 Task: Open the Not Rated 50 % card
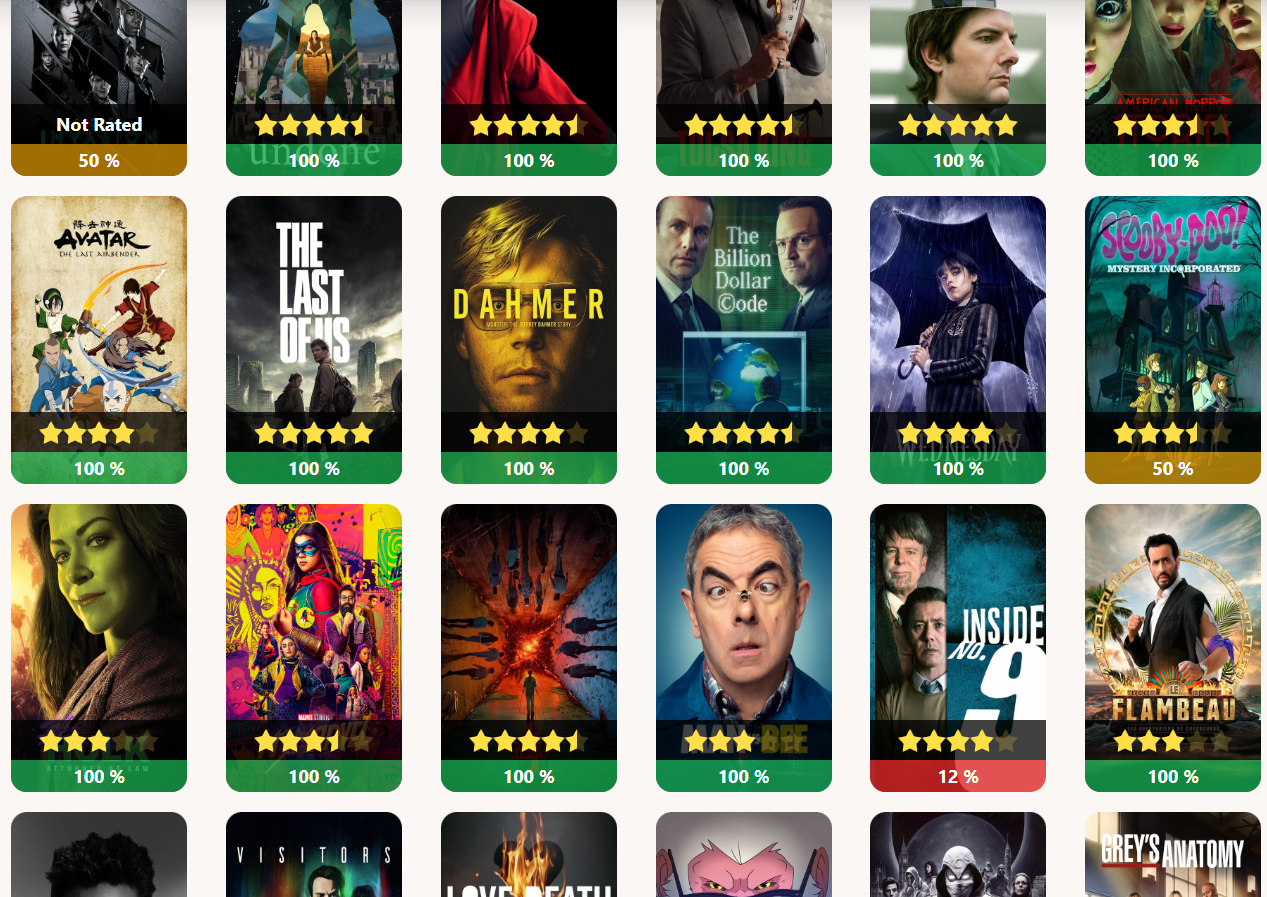(x=98, y=60)
